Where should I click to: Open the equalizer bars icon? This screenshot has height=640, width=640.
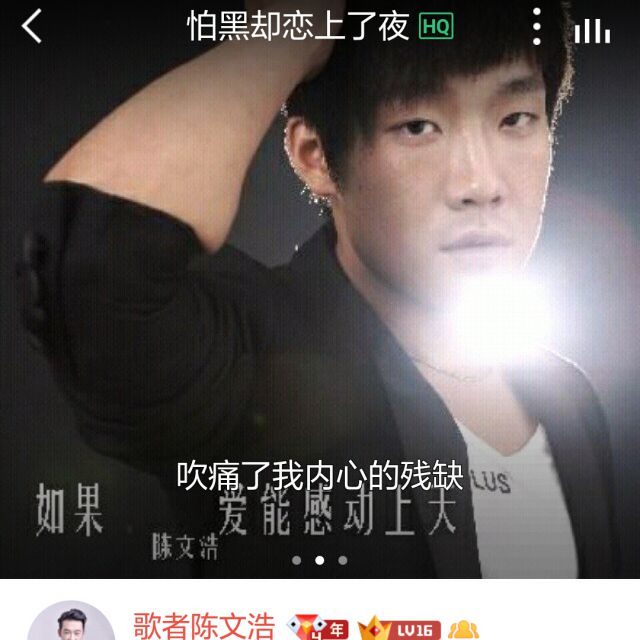[x=592, y=30]
